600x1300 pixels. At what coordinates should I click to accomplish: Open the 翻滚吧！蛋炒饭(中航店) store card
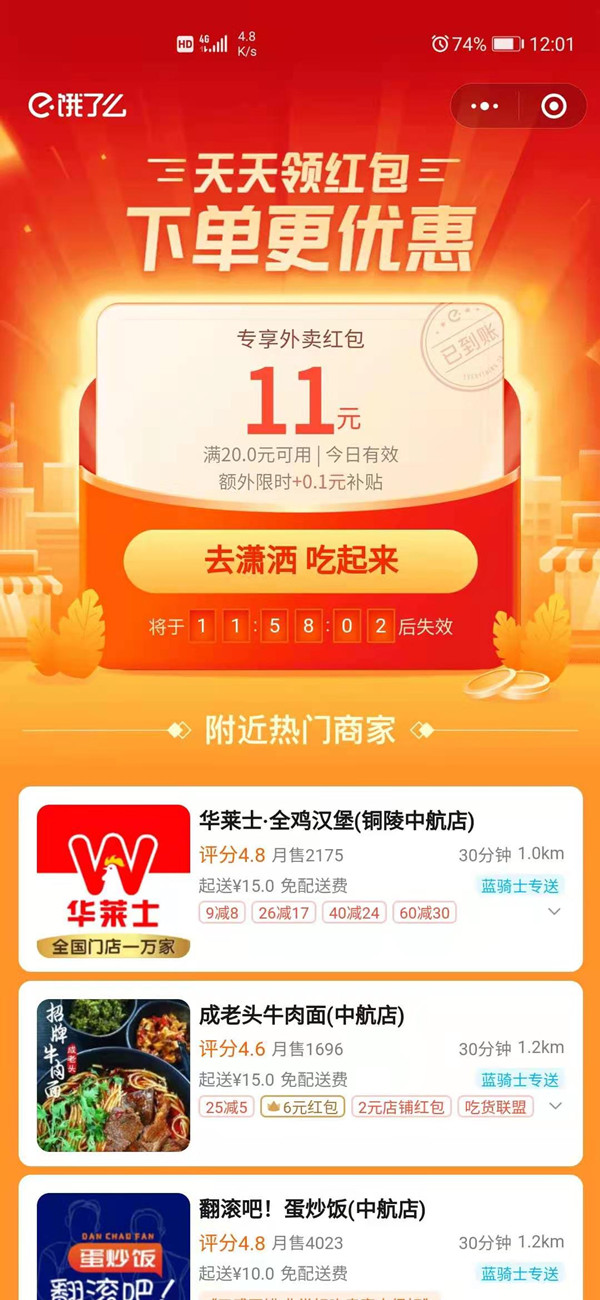pyautogui.click(x=311, y=1210)
